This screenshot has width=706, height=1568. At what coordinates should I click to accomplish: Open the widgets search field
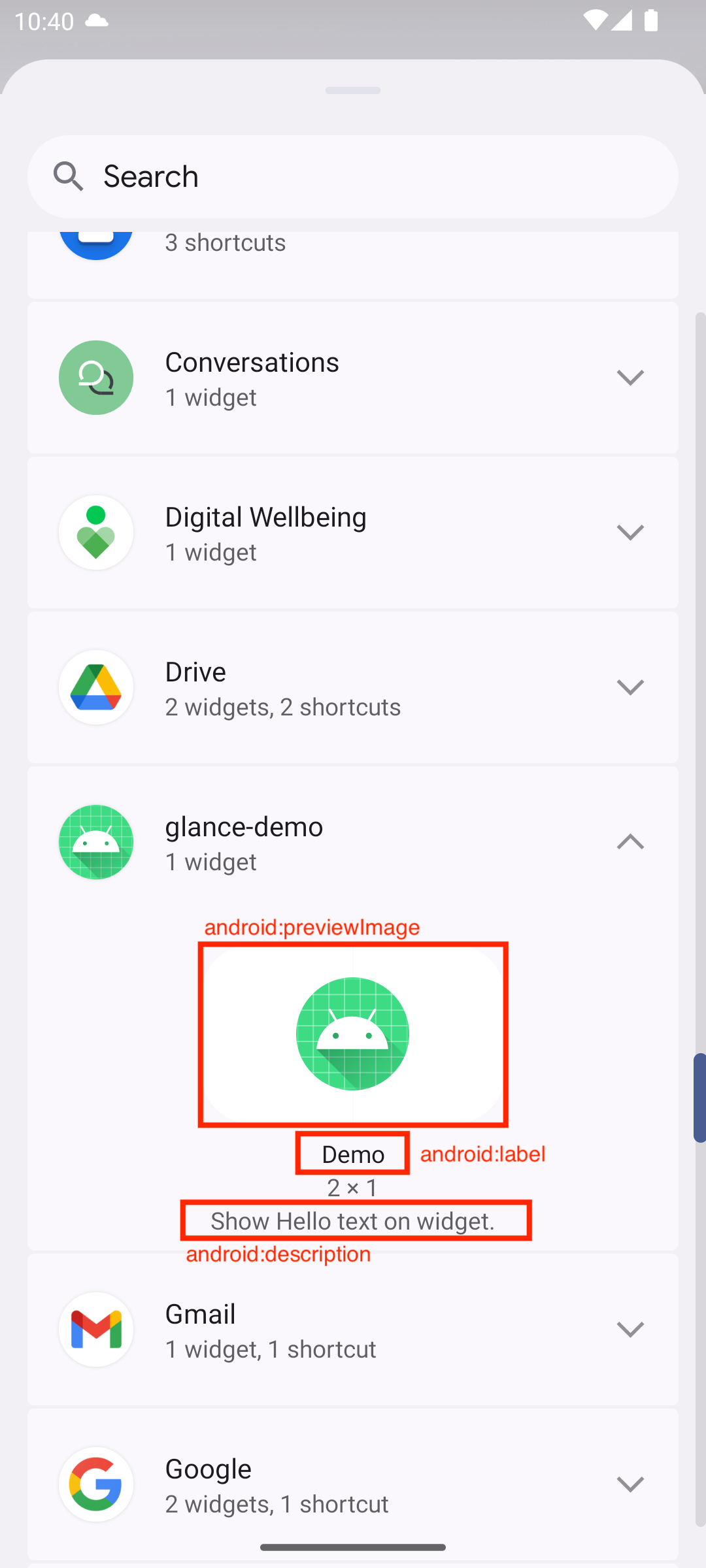[x=353, y=176]
